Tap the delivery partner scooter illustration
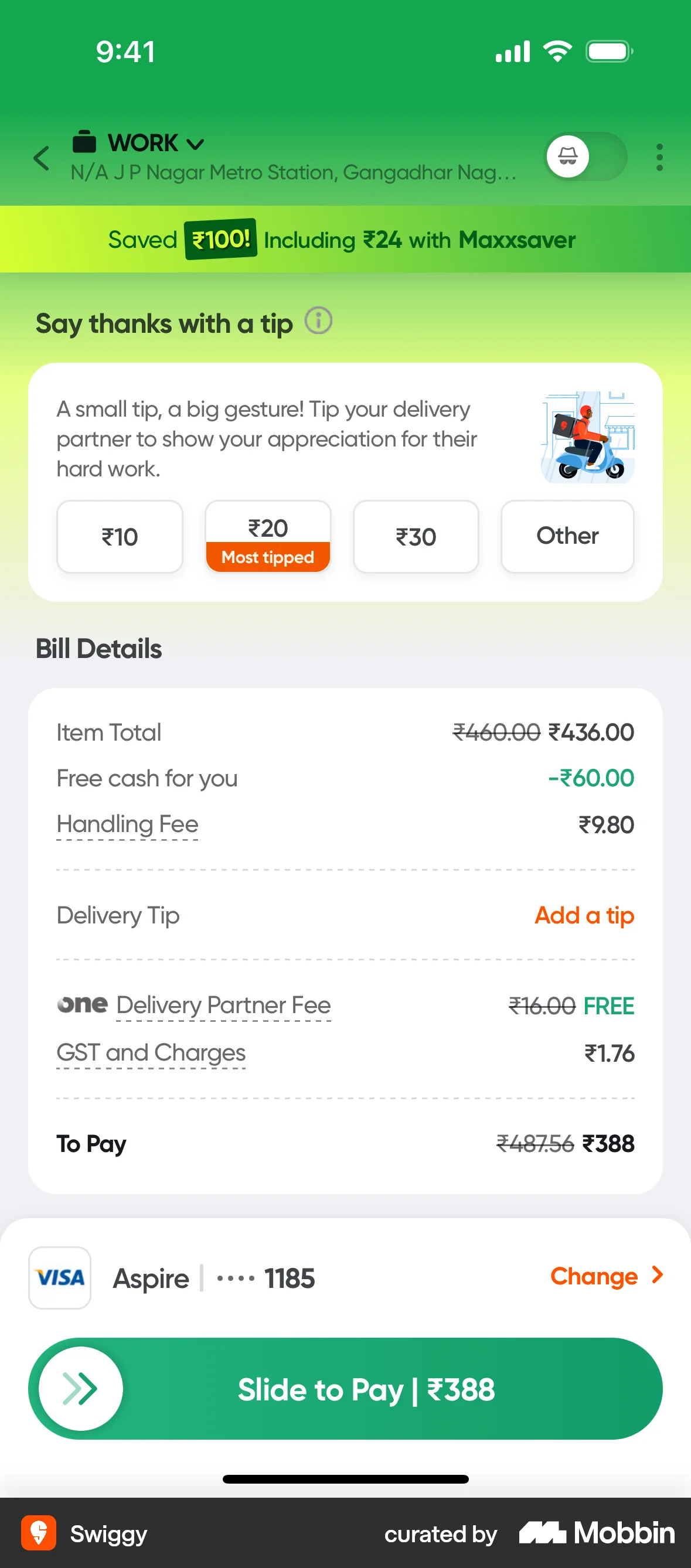 (x=586, y=435)
